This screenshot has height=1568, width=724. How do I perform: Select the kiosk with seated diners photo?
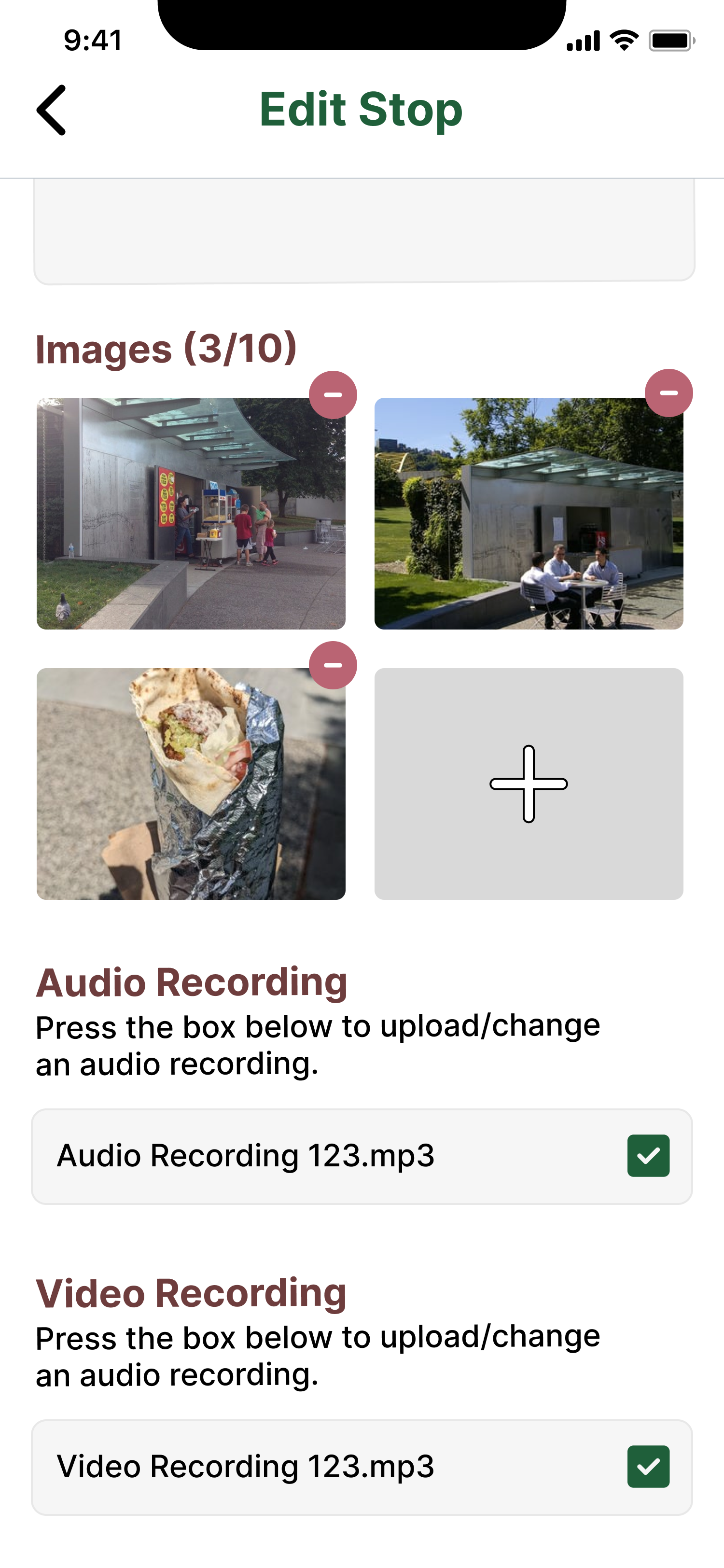528,513
